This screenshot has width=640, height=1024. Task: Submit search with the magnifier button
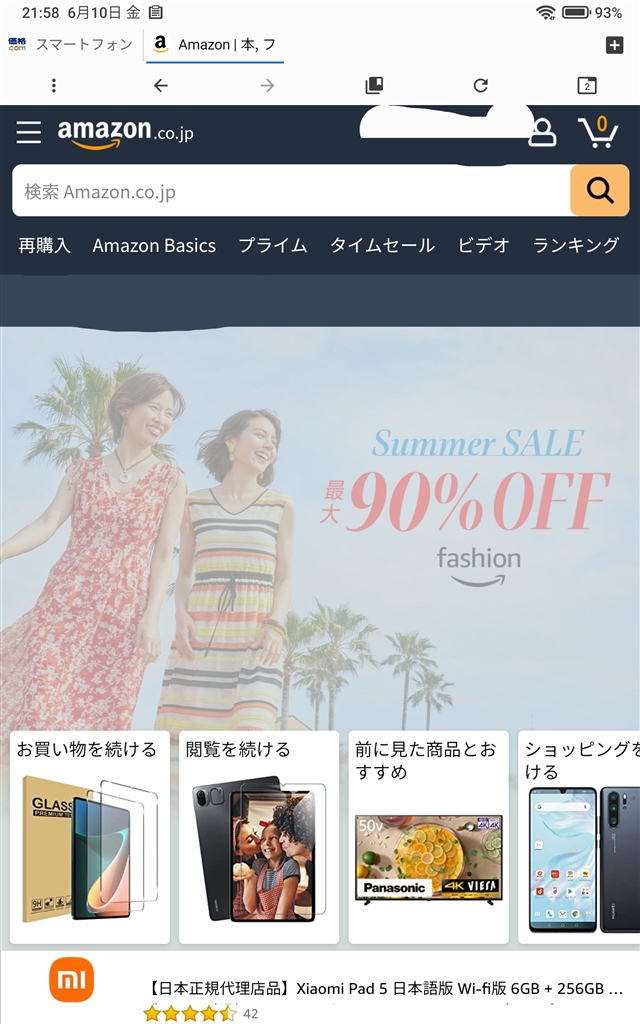click(x=599, y=190)
